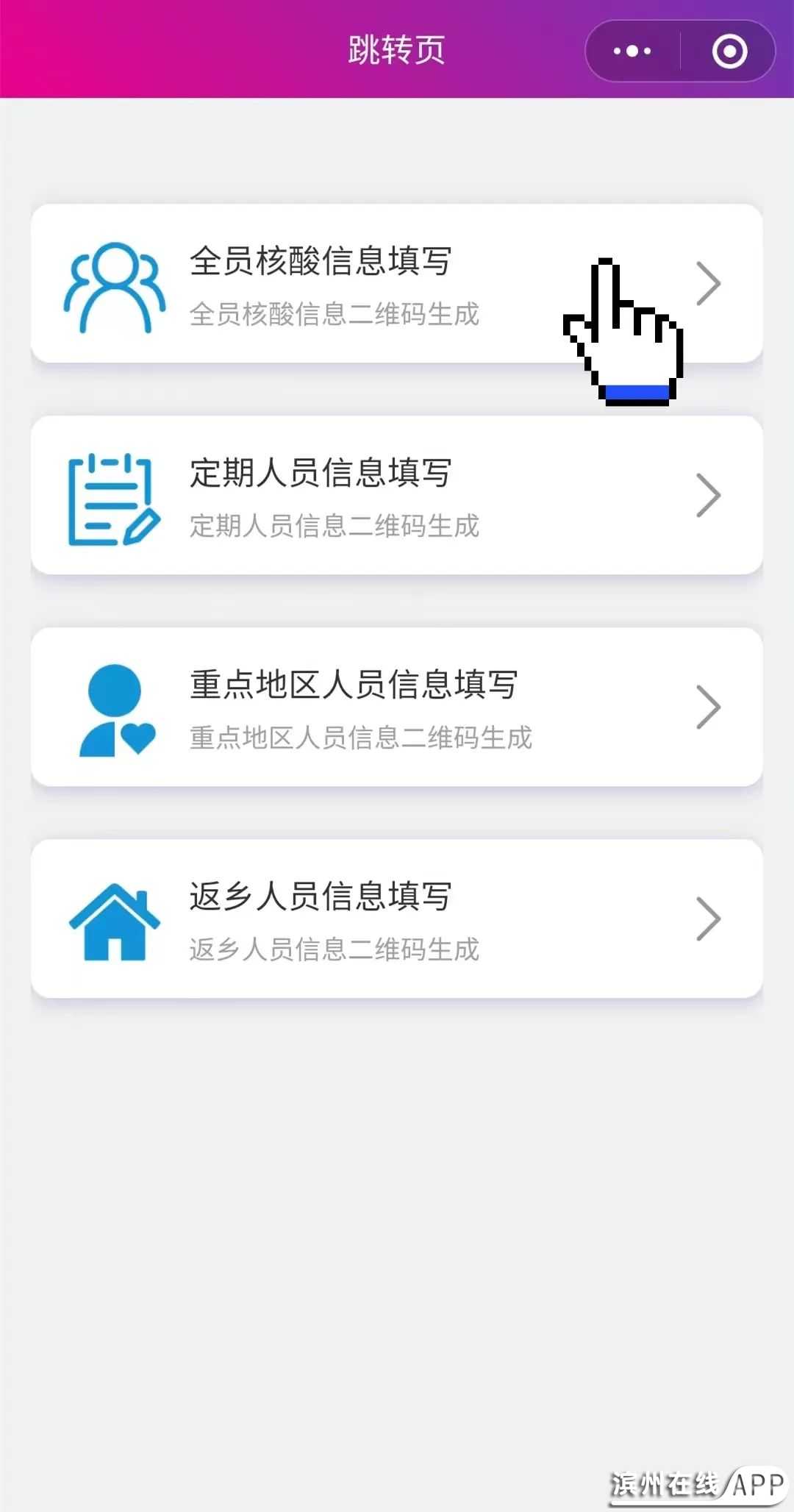This screenshot has width=794, height=1512.
Task: Open 全员核酸信息填写 card
Action: point(396,284)
